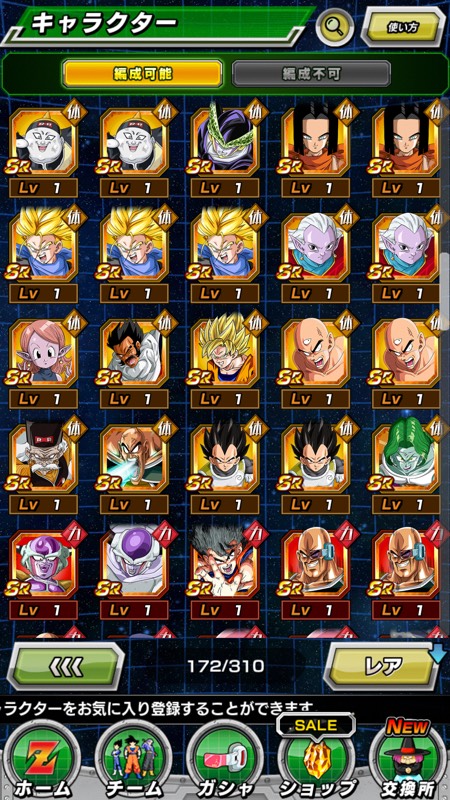Select the pink-haired girl character card
This screenshot has height=800, width=450.
click(43, 360)
